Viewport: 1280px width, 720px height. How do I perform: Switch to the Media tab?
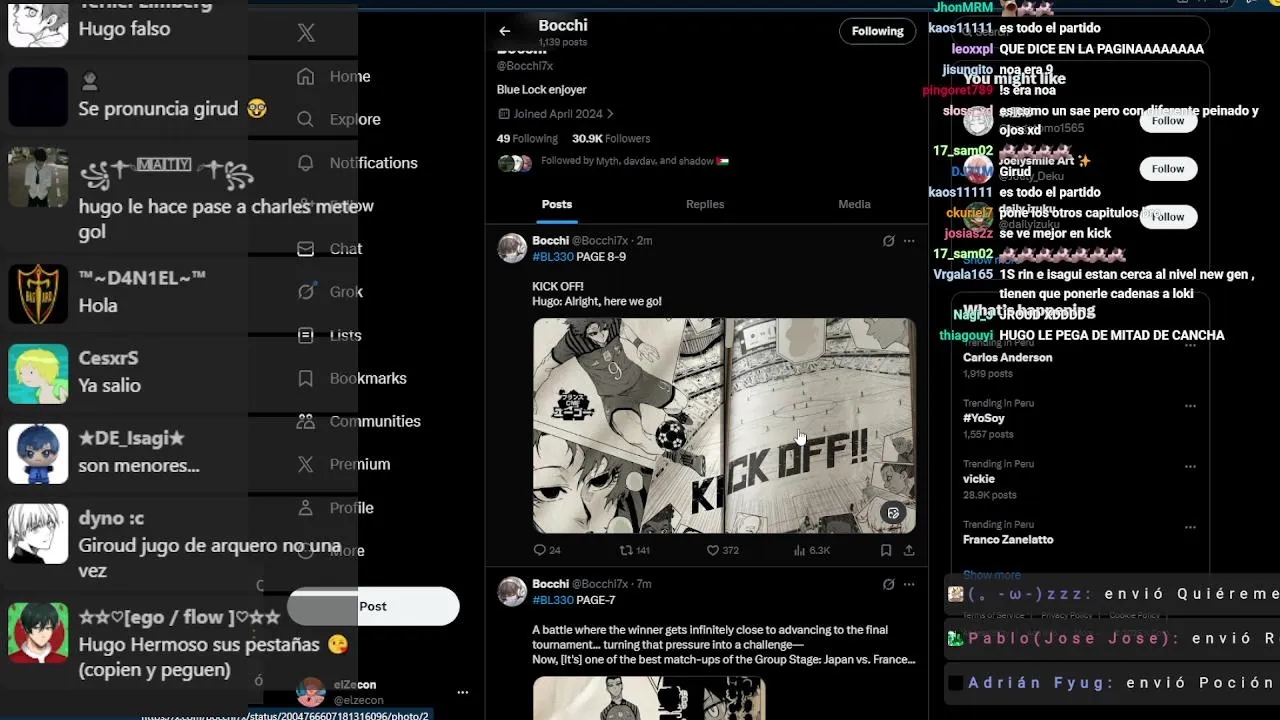[x=853, y=204]
